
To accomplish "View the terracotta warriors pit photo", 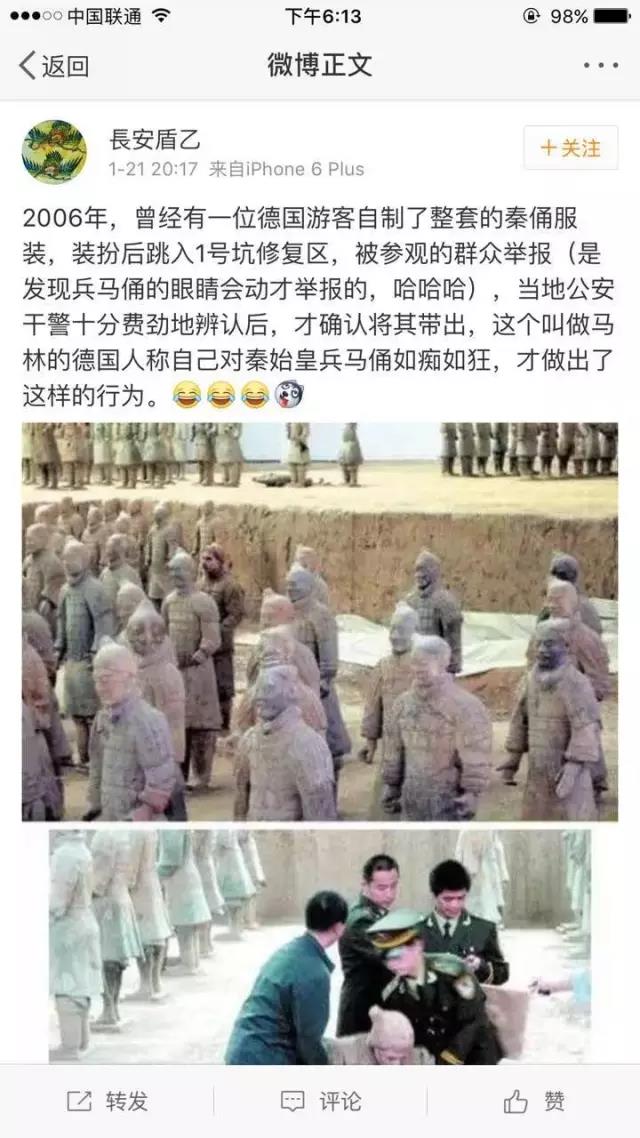I will click(x=320, y=620).
